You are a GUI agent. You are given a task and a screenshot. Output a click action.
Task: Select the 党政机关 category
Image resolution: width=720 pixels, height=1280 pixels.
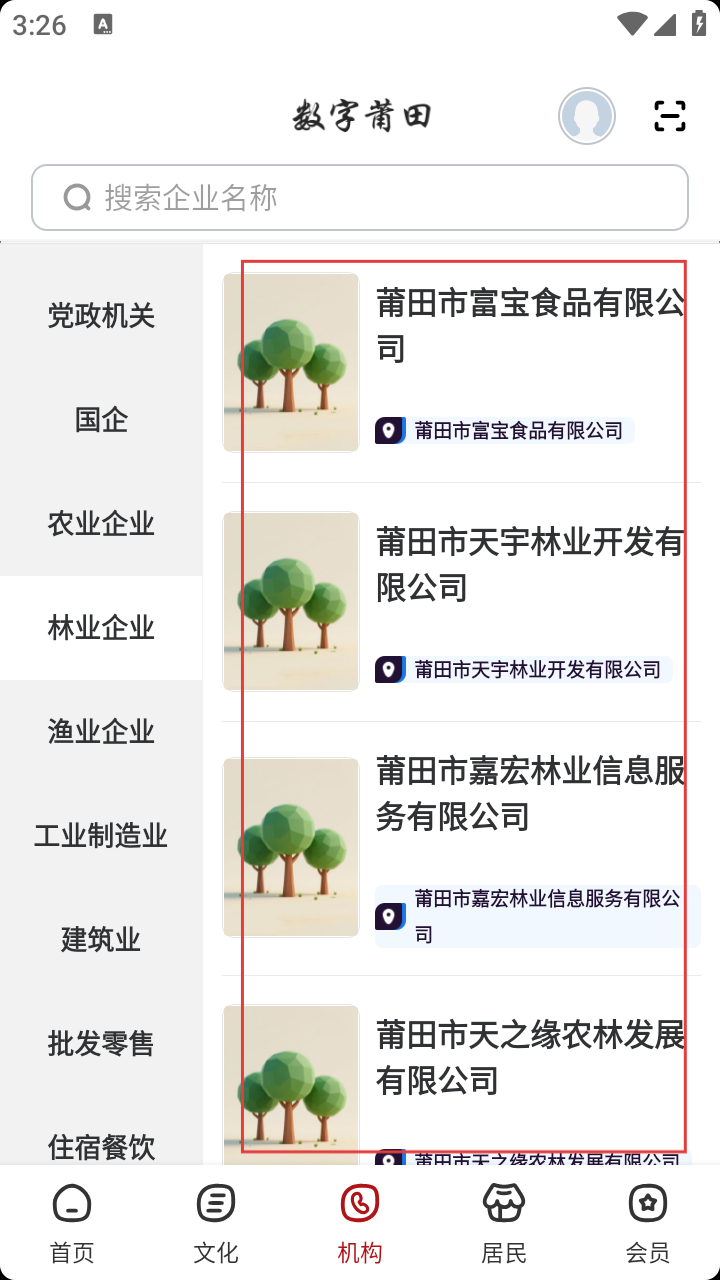pyautogui.click(x=101, y=316)
